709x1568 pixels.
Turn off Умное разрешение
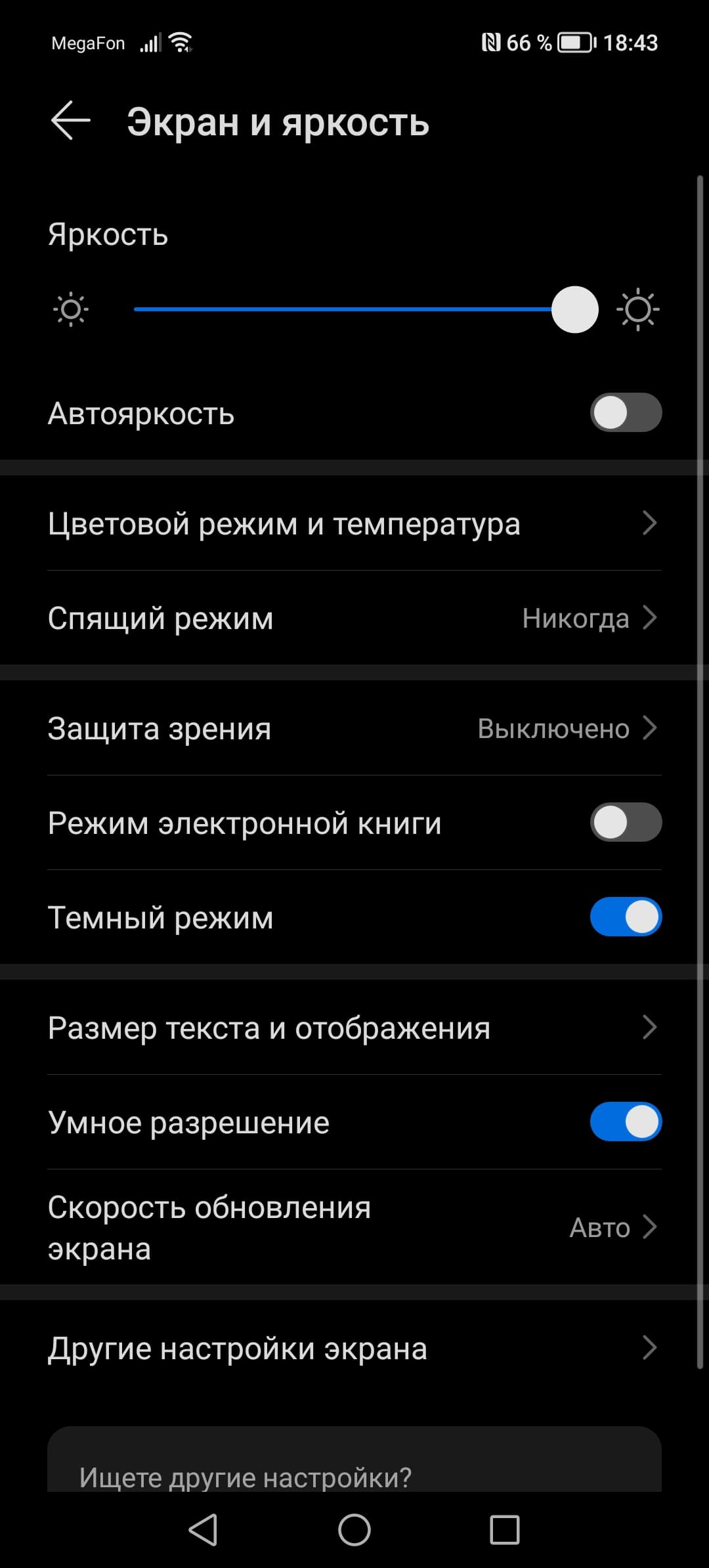[625, 1122]
